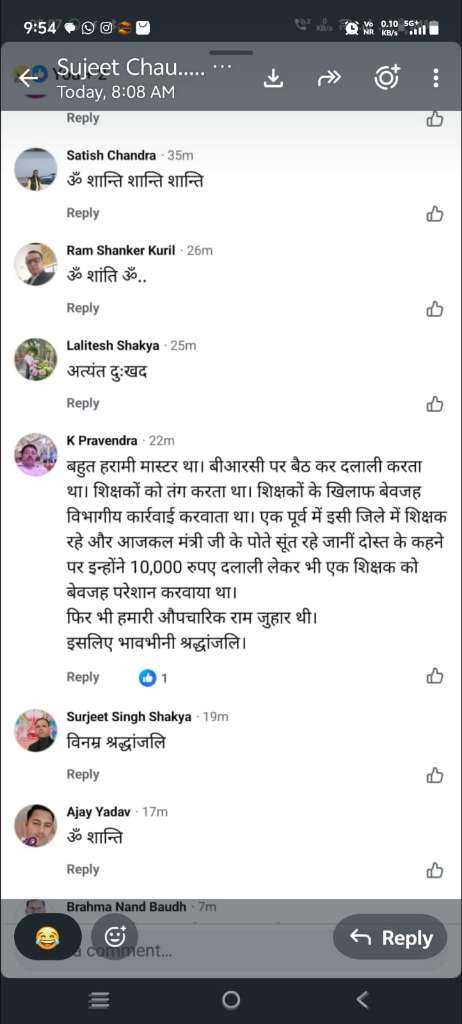
Task: Download this status image
Action: [x=274, y=78]
